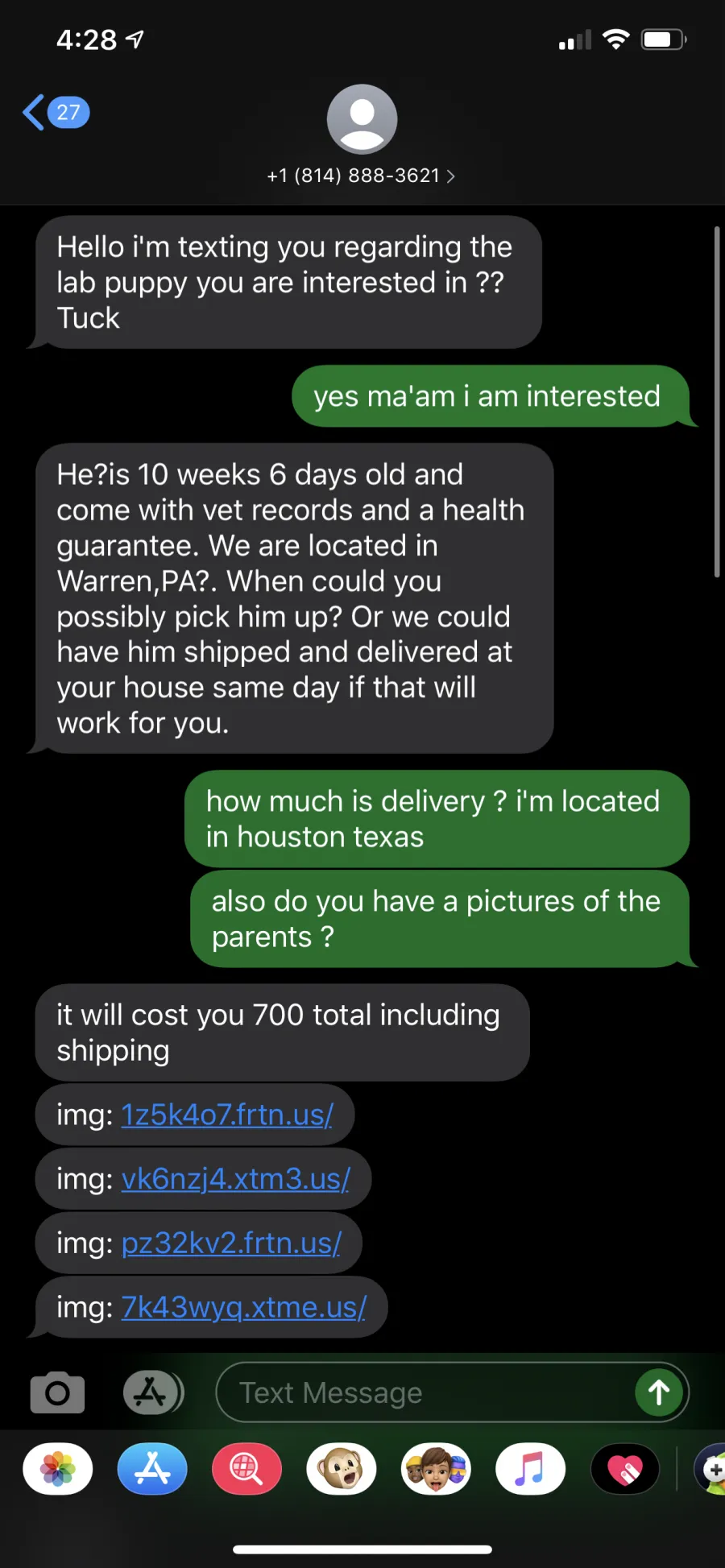Open the vk6nzj4.xtm3.us link
Image resolution: width=725 pixels, height=1568 pixels.
(x=235, y=1179)
